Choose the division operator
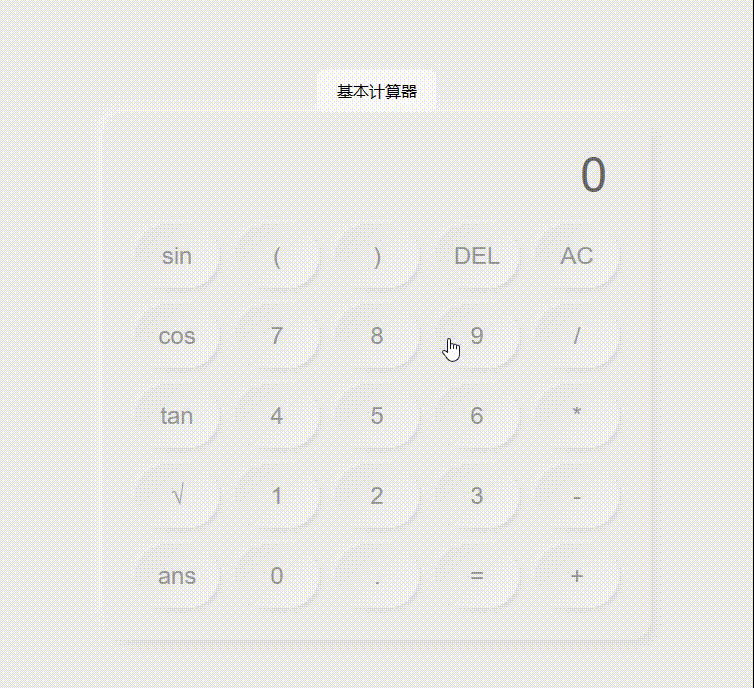Viewport: 754px width, 688px height. pyautogui.click(x=577, y=336)
